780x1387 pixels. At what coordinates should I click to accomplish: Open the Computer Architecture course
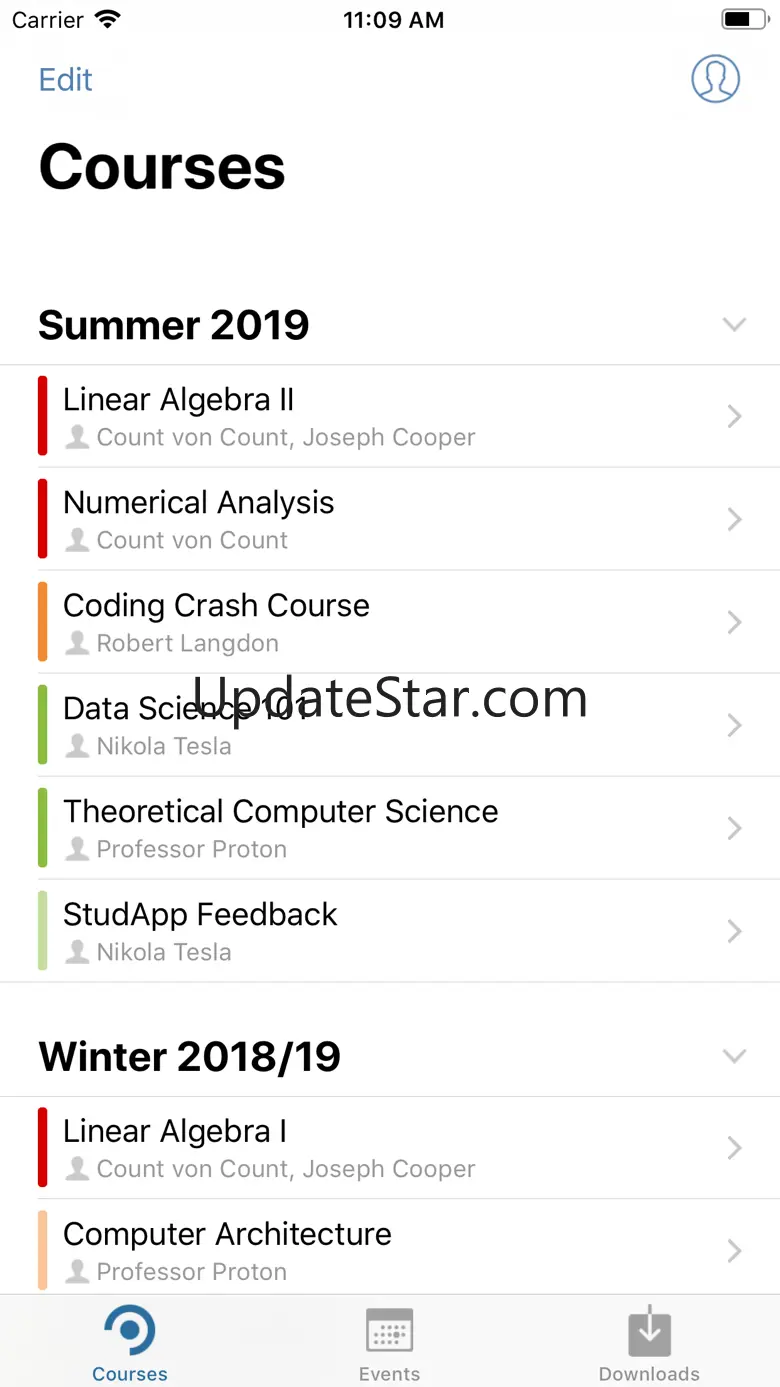390,1250
